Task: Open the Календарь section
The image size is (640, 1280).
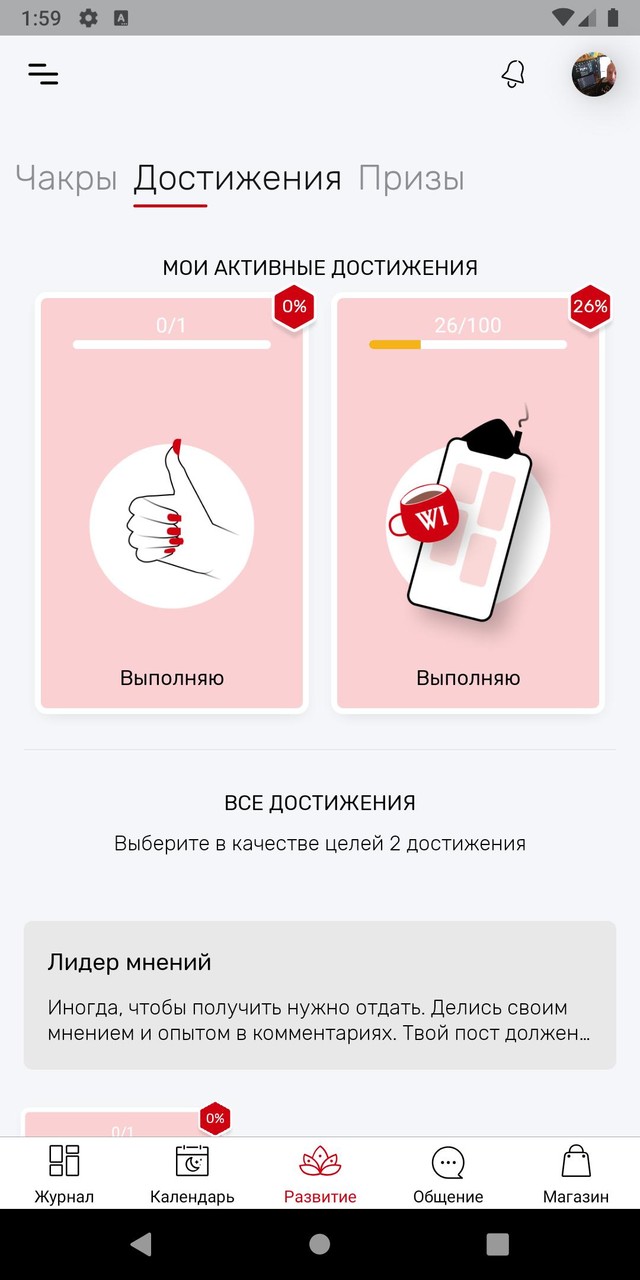Action: pos(192,1174)
